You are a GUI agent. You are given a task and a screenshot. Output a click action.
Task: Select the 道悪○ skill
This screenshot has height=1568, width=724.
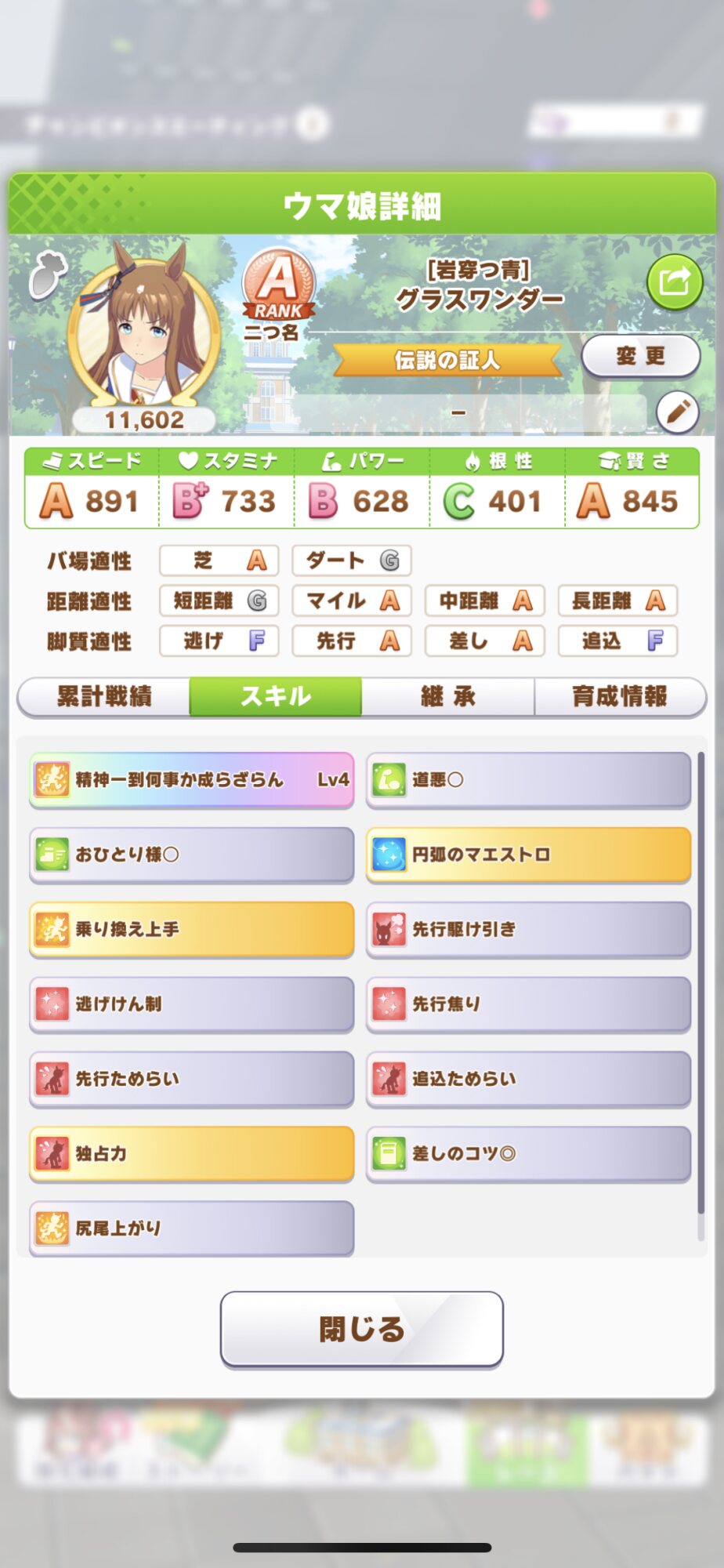[528, 780]
